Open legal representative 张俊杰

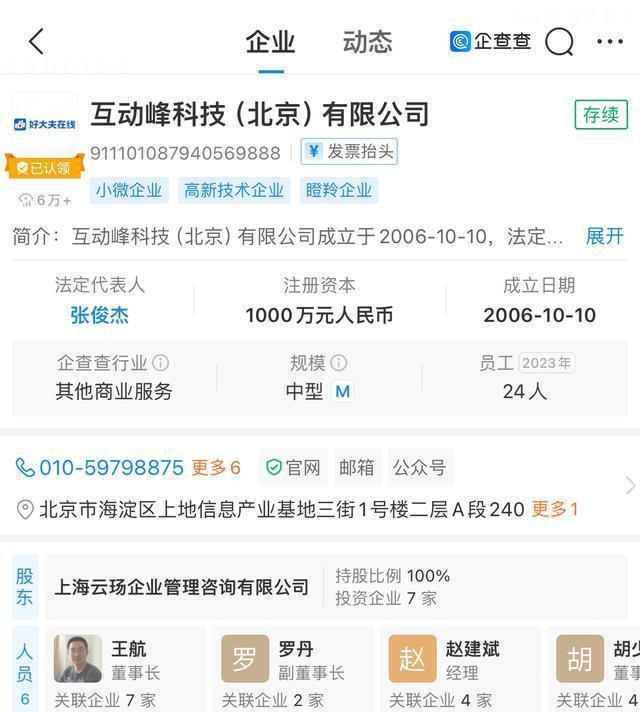99,315
